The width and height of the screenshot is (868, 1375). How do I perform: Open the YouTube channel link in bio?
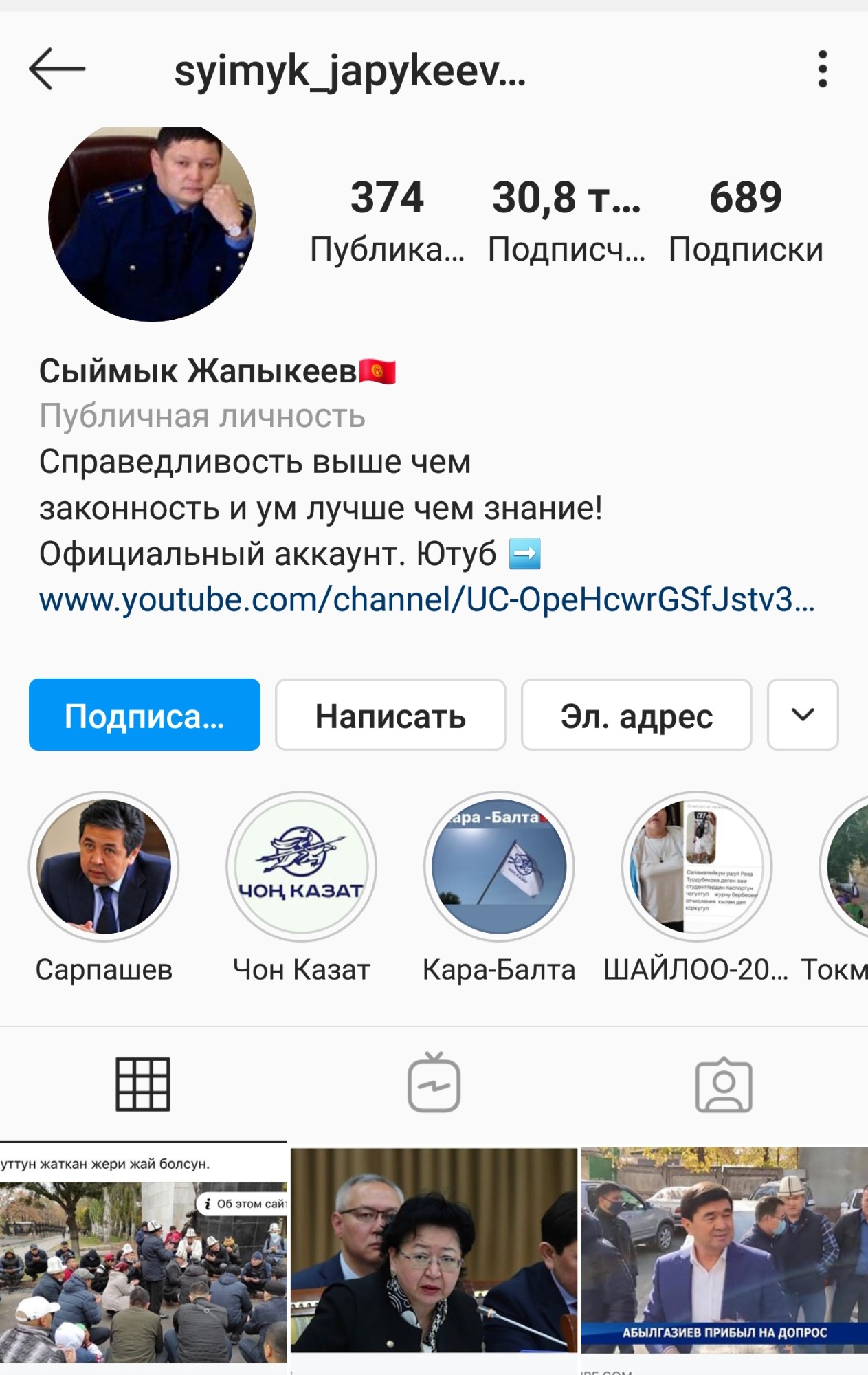click(426, 599)
